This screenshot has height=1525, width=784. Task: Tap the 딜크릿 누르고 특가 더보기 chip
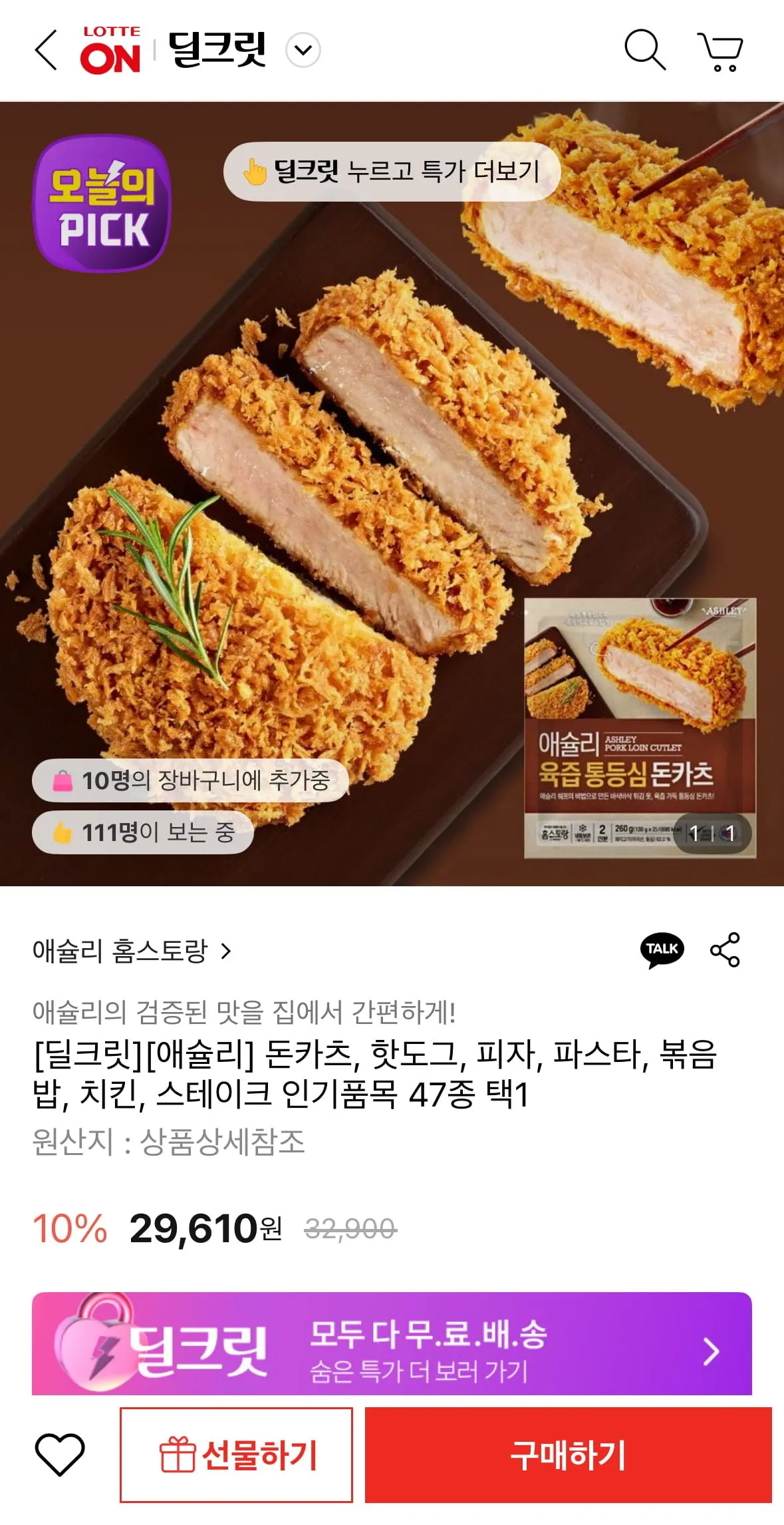[x=392, y=172]
